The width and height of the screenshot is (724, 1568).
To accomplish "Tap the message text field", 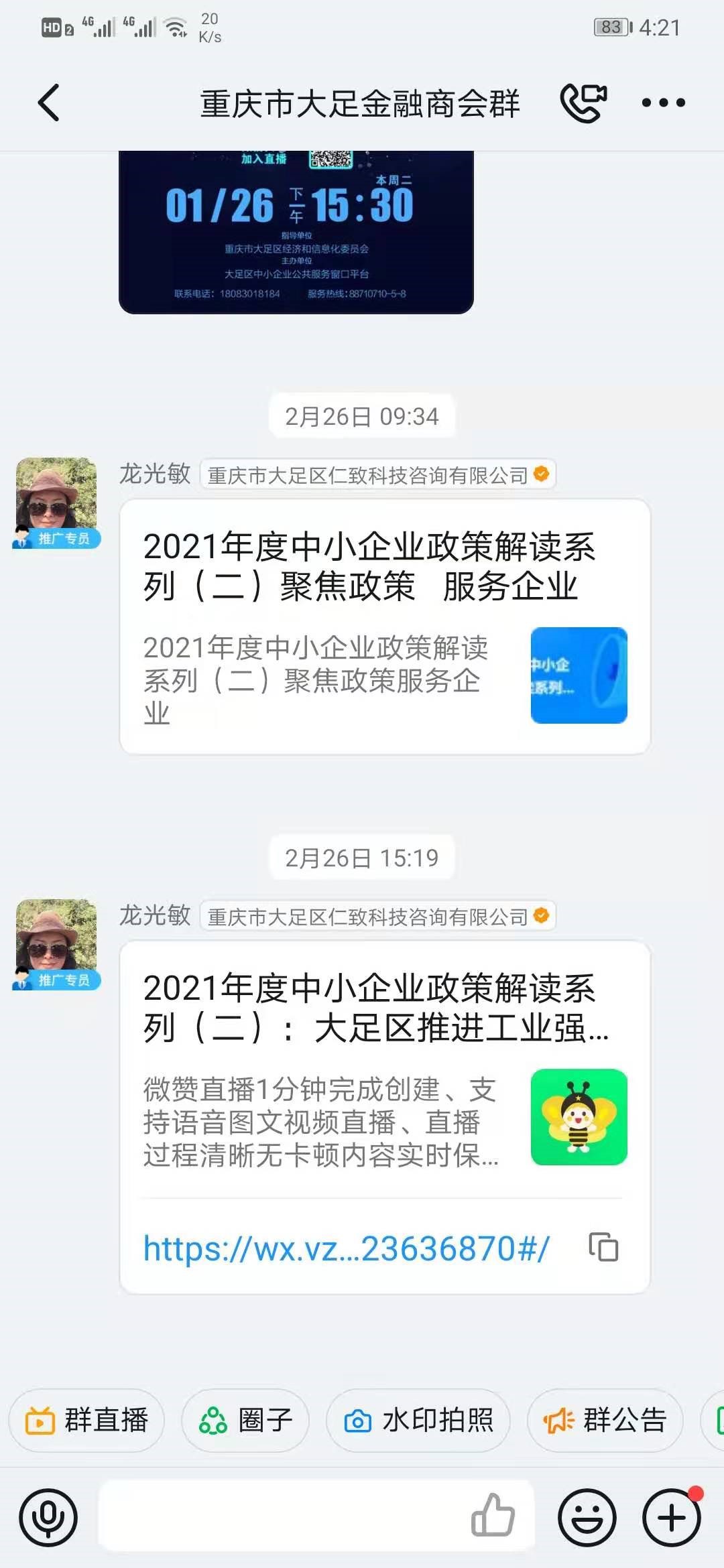I will 282,1516.
